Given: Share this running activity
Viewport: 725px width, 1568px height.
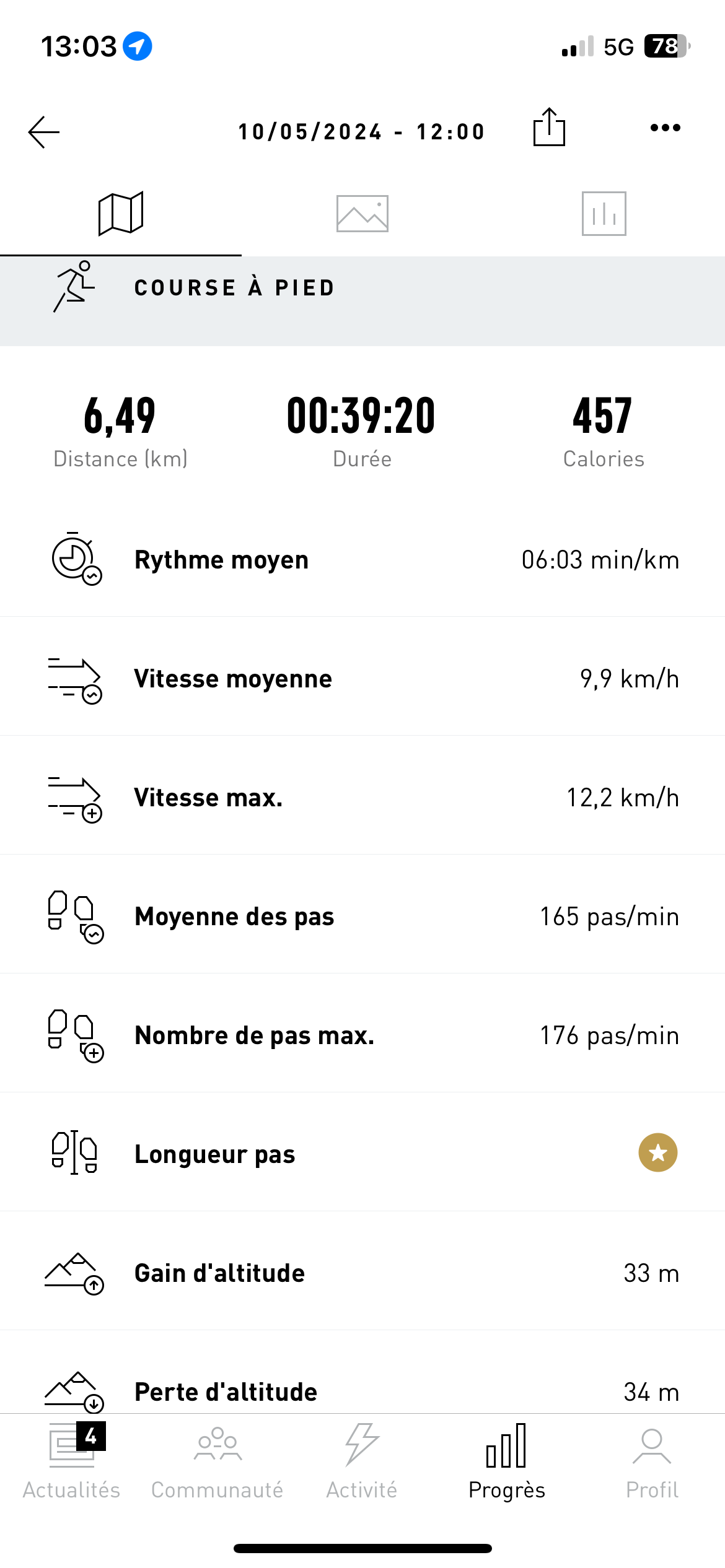Looking at the screenshot, I should (x=549, y=127).
